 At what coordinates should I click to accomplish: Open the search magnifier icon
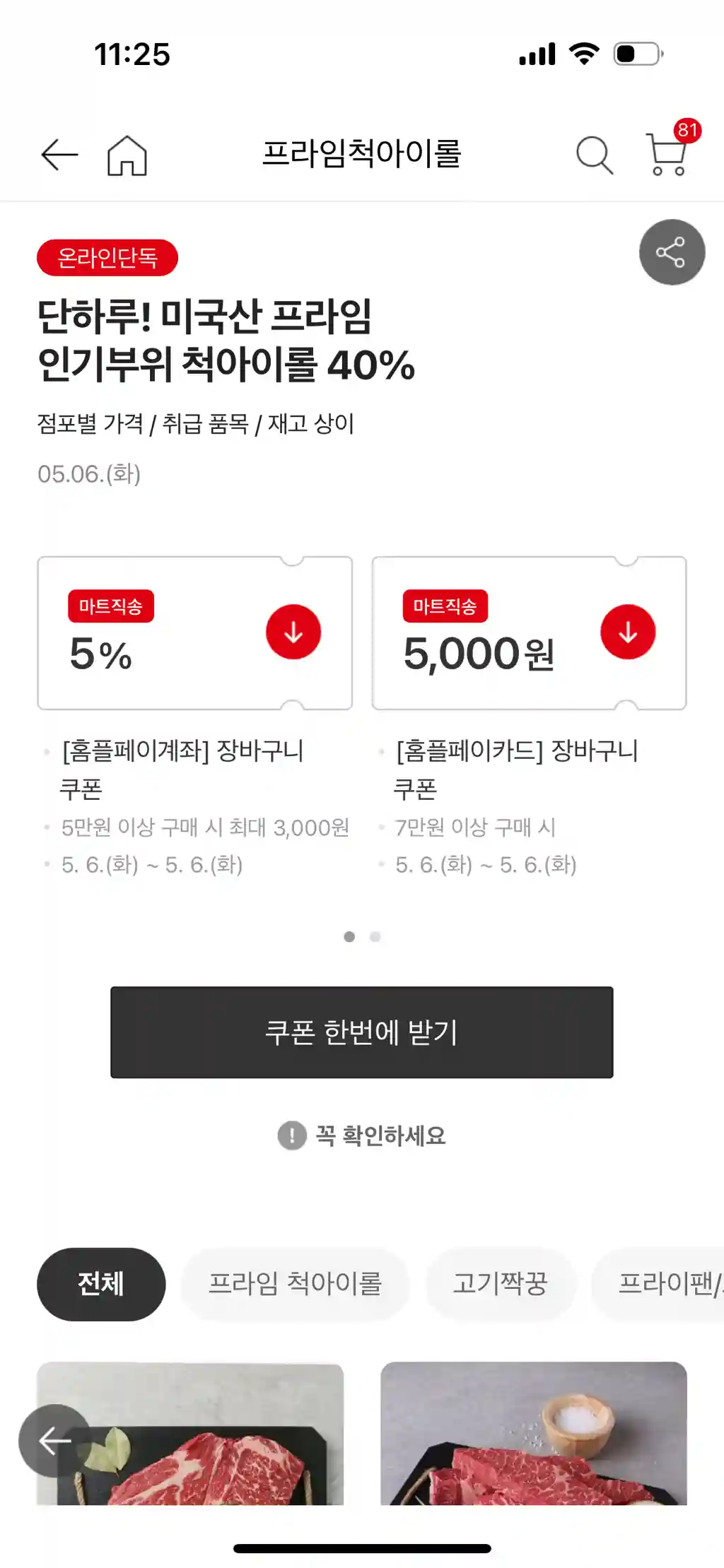click(595, 155)
